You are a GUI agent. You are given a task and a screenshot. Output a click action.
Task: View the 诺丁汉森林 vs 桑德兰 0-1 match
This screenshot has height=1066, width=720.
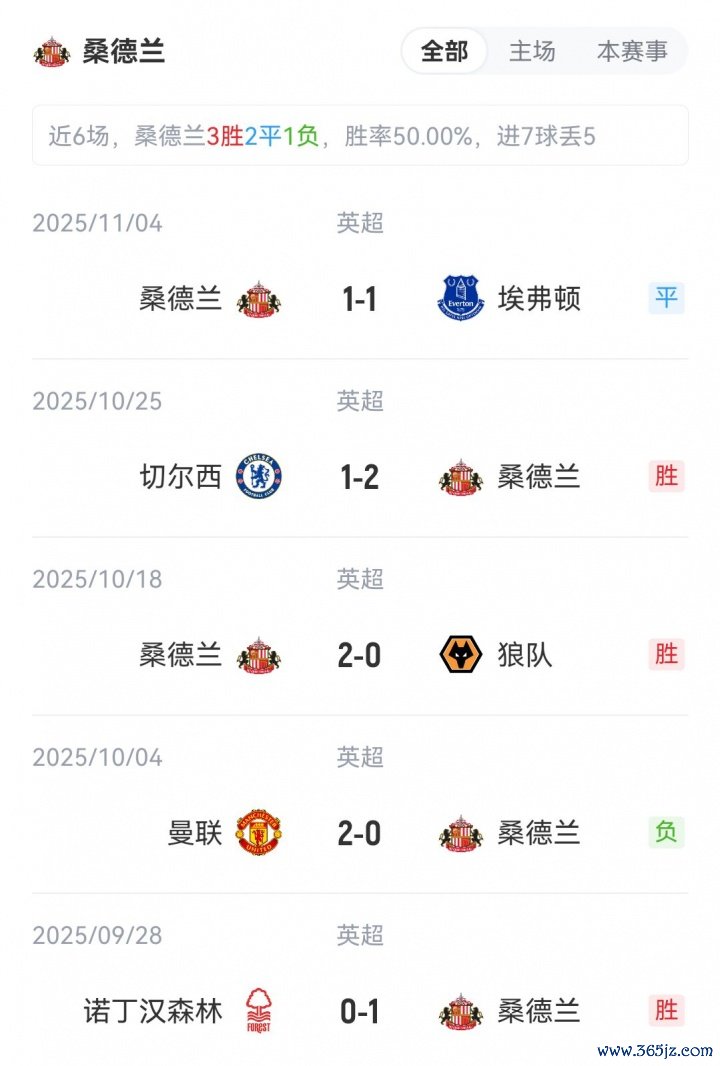[x=359, y=1011]
